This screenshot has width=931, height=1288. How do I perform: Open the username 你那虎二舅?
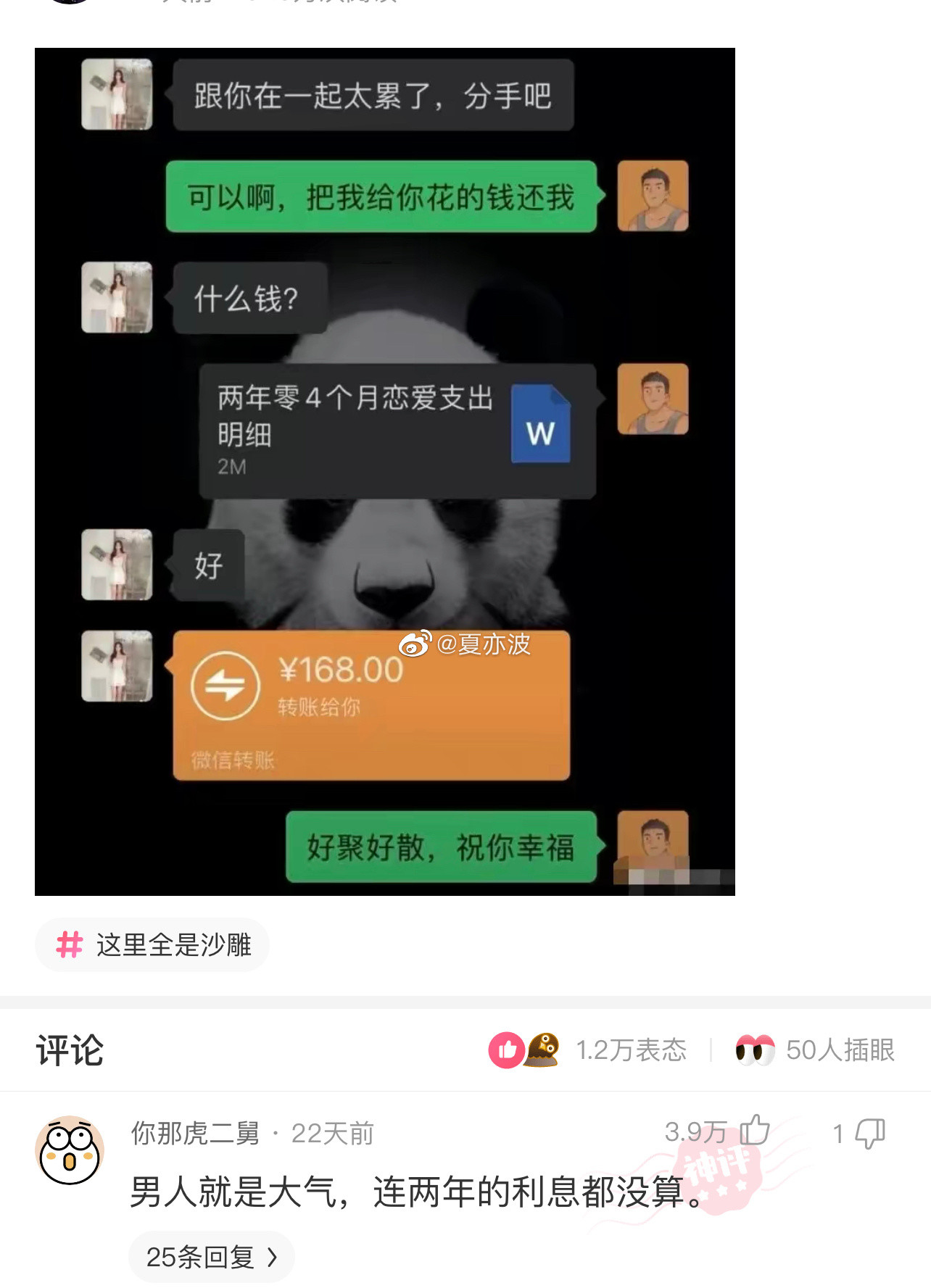point(195,1133)
